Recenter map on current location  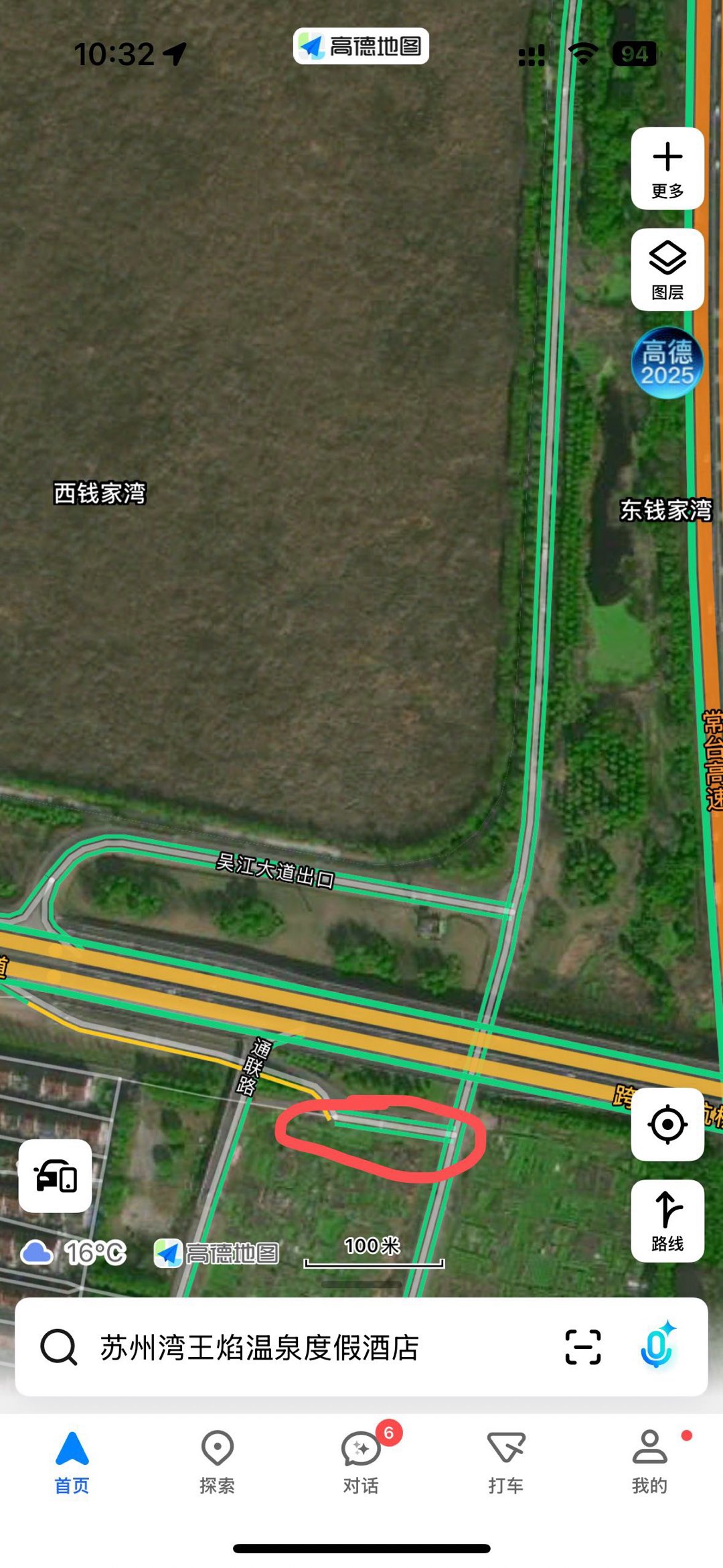(667, 1124)
